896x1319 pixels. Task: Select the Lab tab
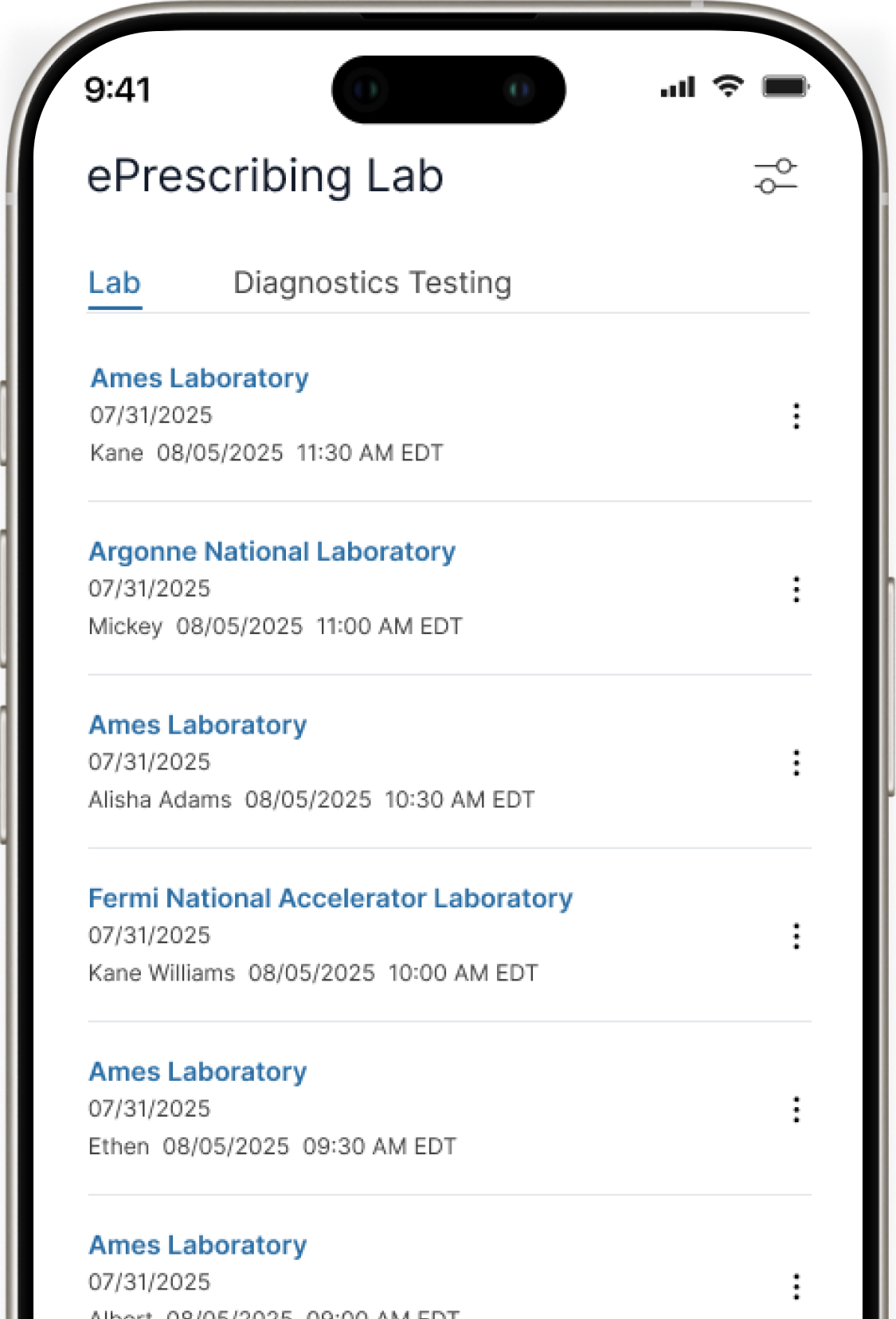[x=115, y=283]
